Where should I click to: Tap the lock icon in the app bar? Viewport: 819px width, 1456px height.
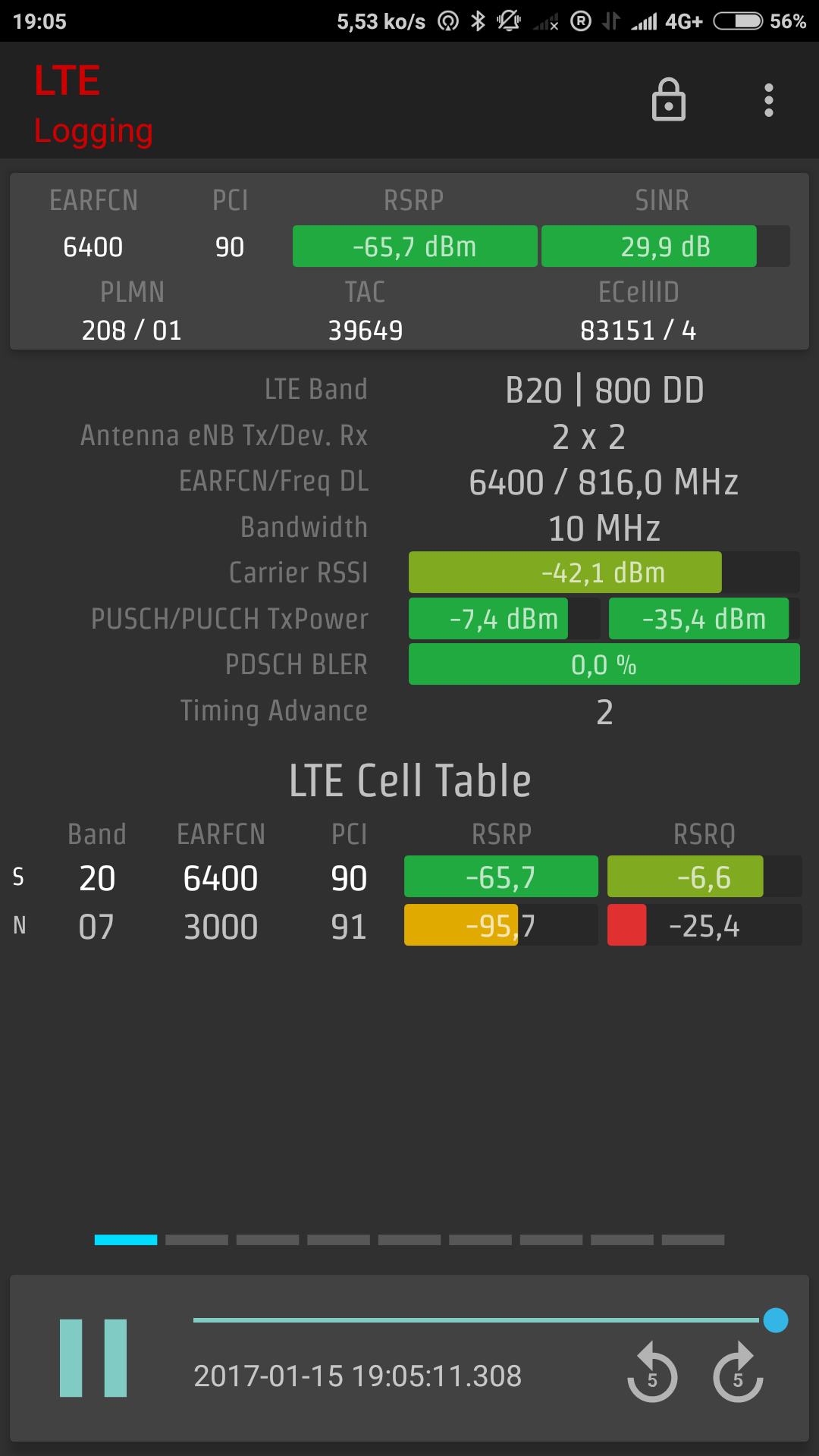coord(669,99)
